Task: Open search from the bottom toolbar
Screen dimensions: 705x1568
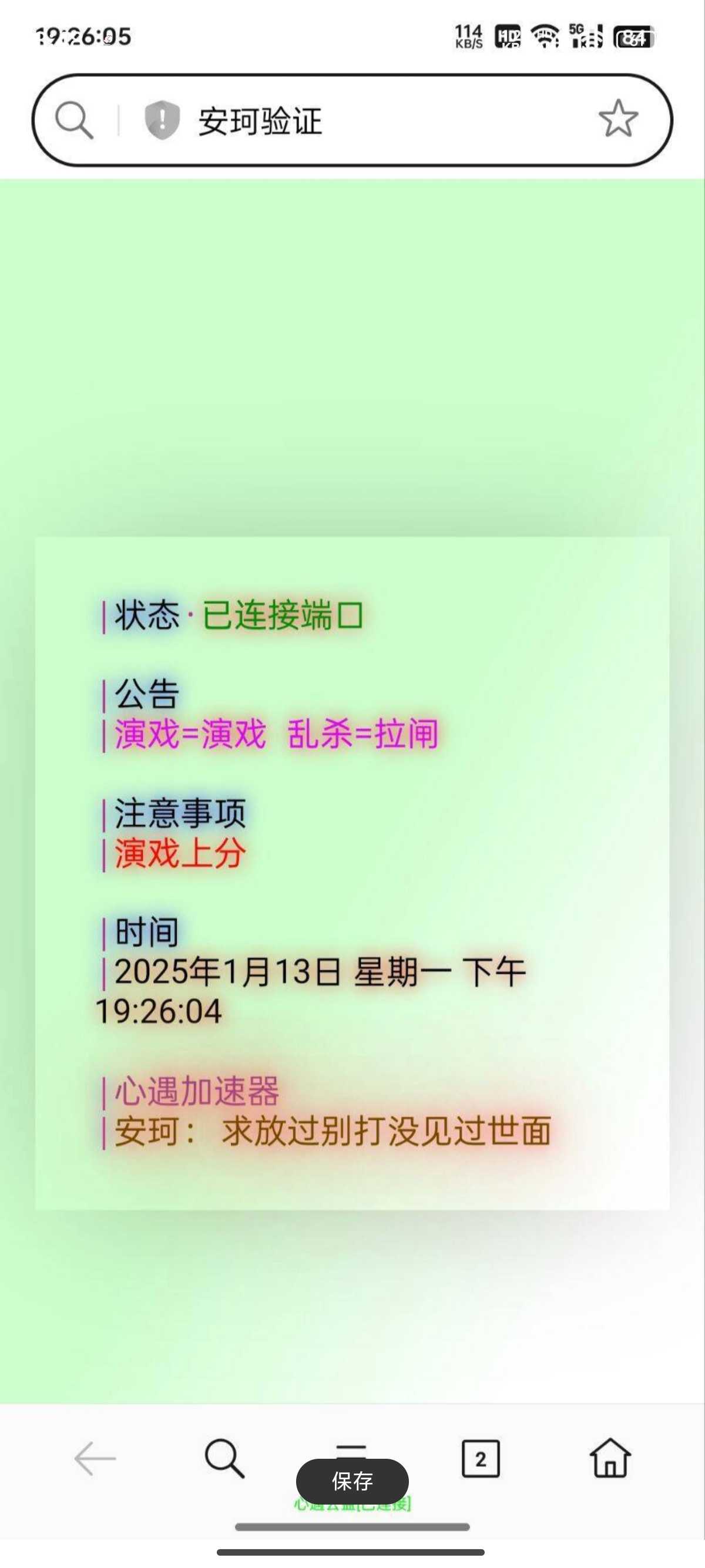Action: coord(224,1458)
